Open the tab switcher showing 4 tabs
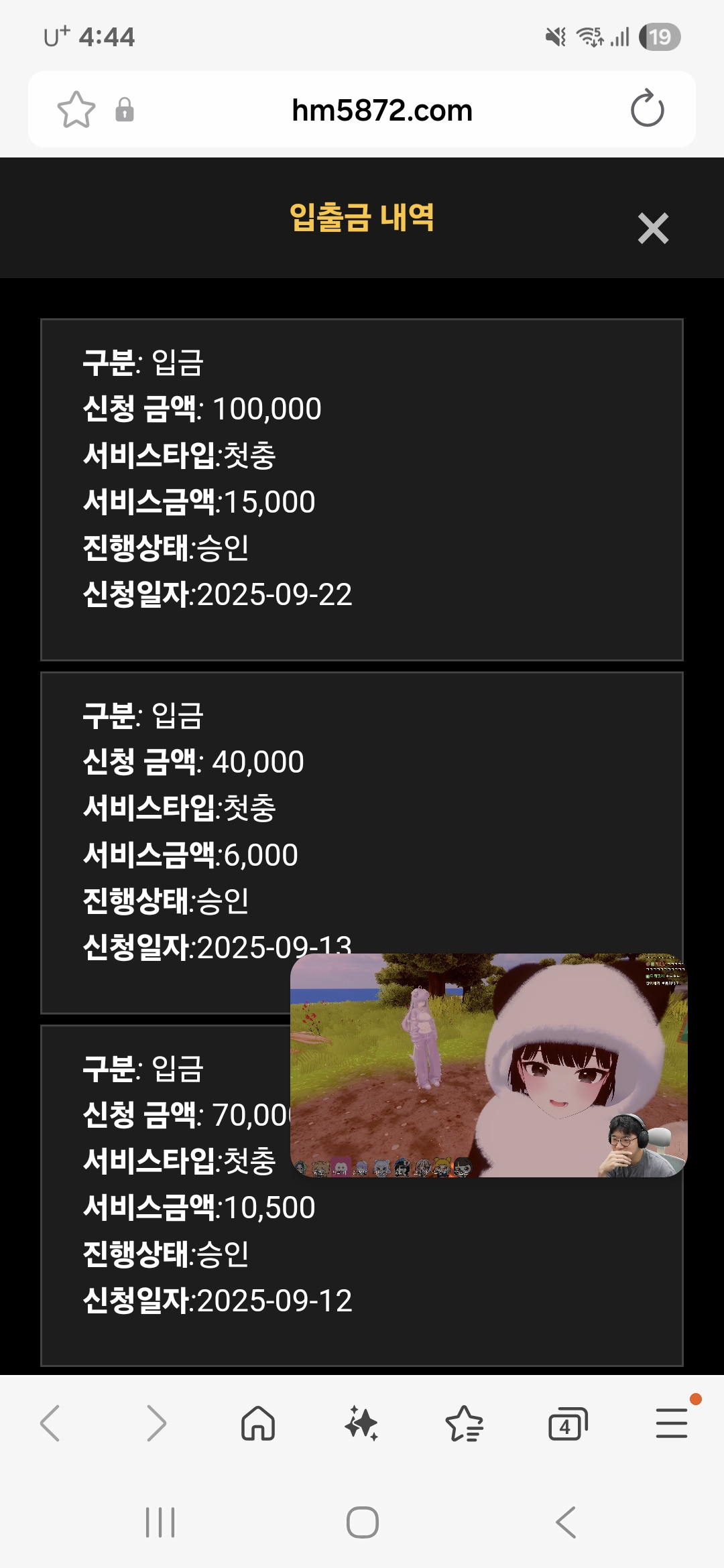 [567, 1423]
